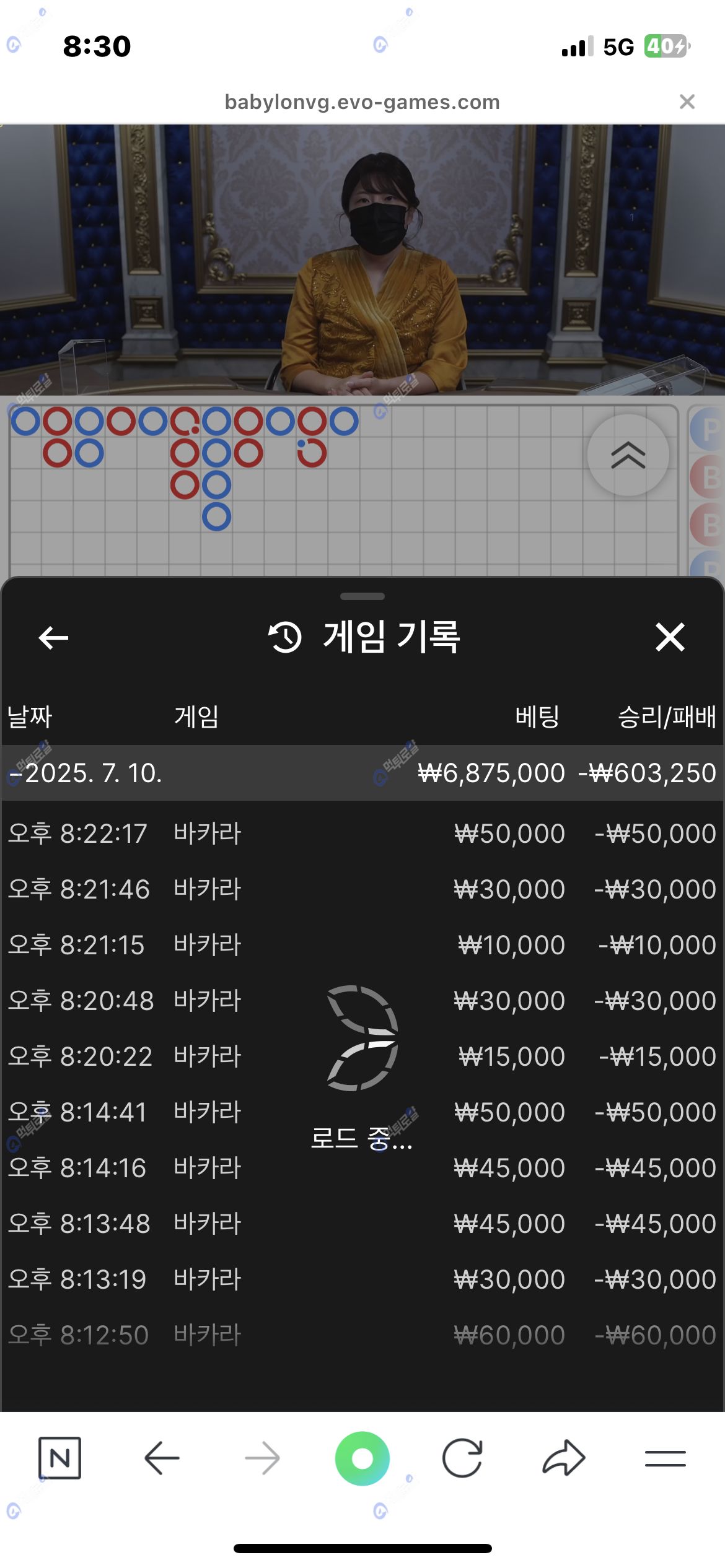Expand the roadmap with the double chevron
Viewport: 725px width, 1568px height.
628,455
